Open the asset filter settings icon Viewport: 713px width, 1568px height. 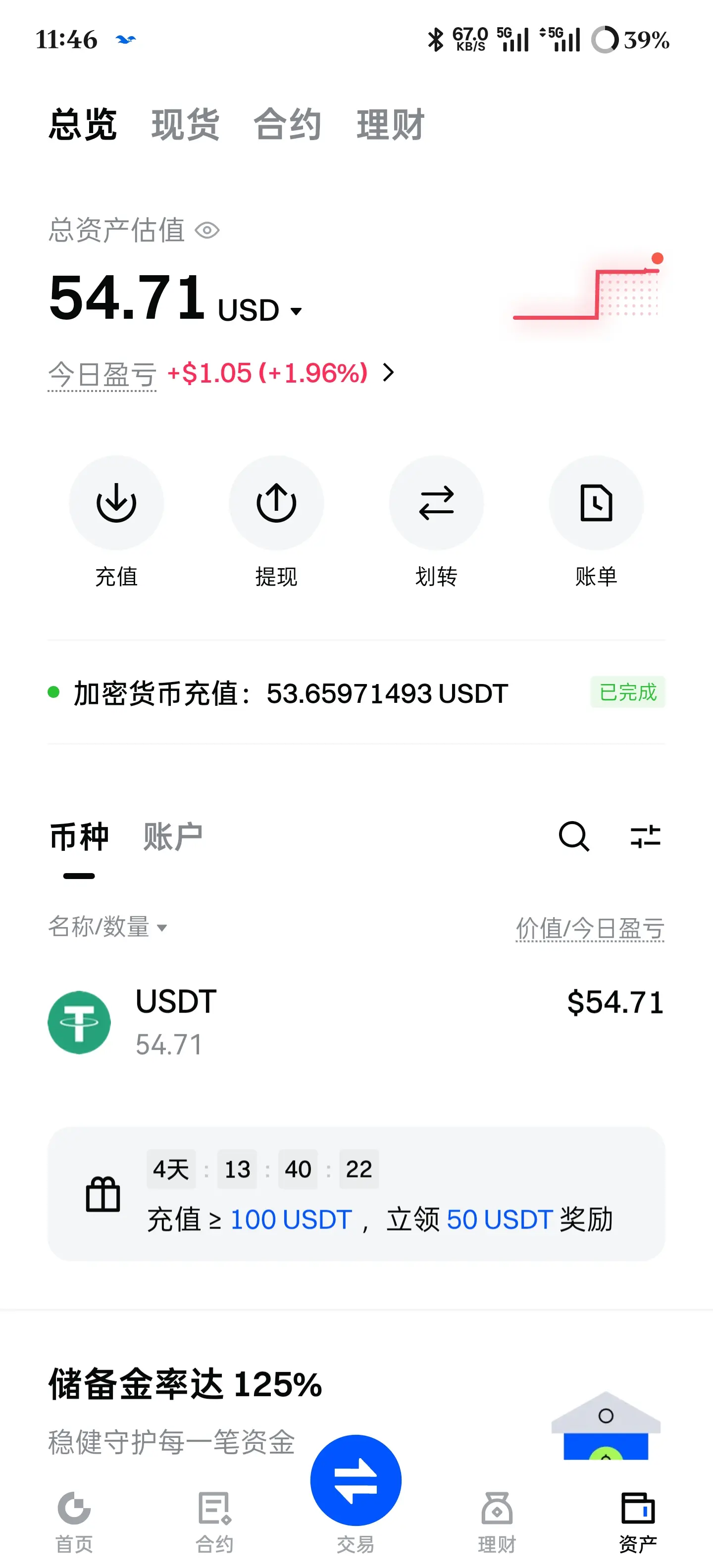(646, 836)
